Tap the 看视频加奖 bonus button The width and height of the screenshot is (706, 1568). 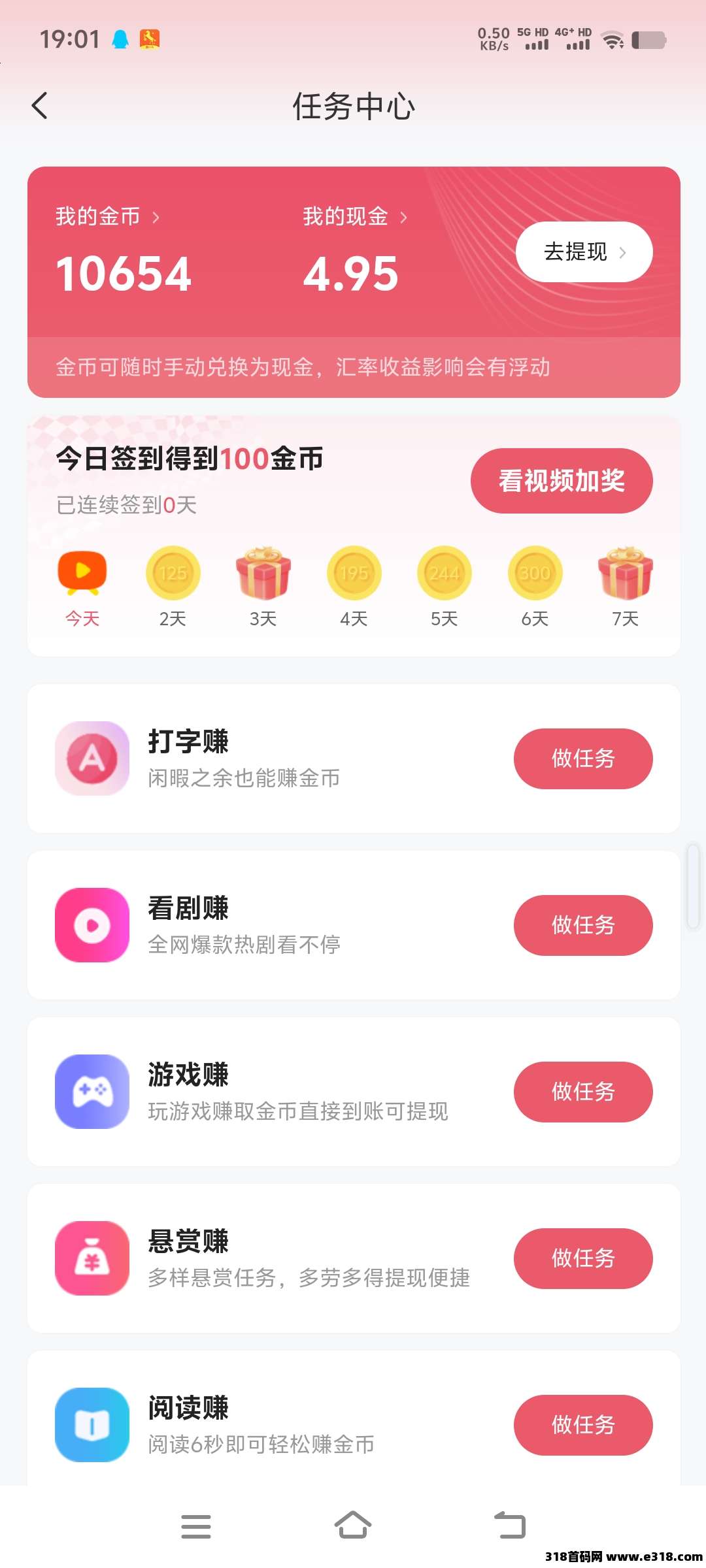(x=562, y=480)
